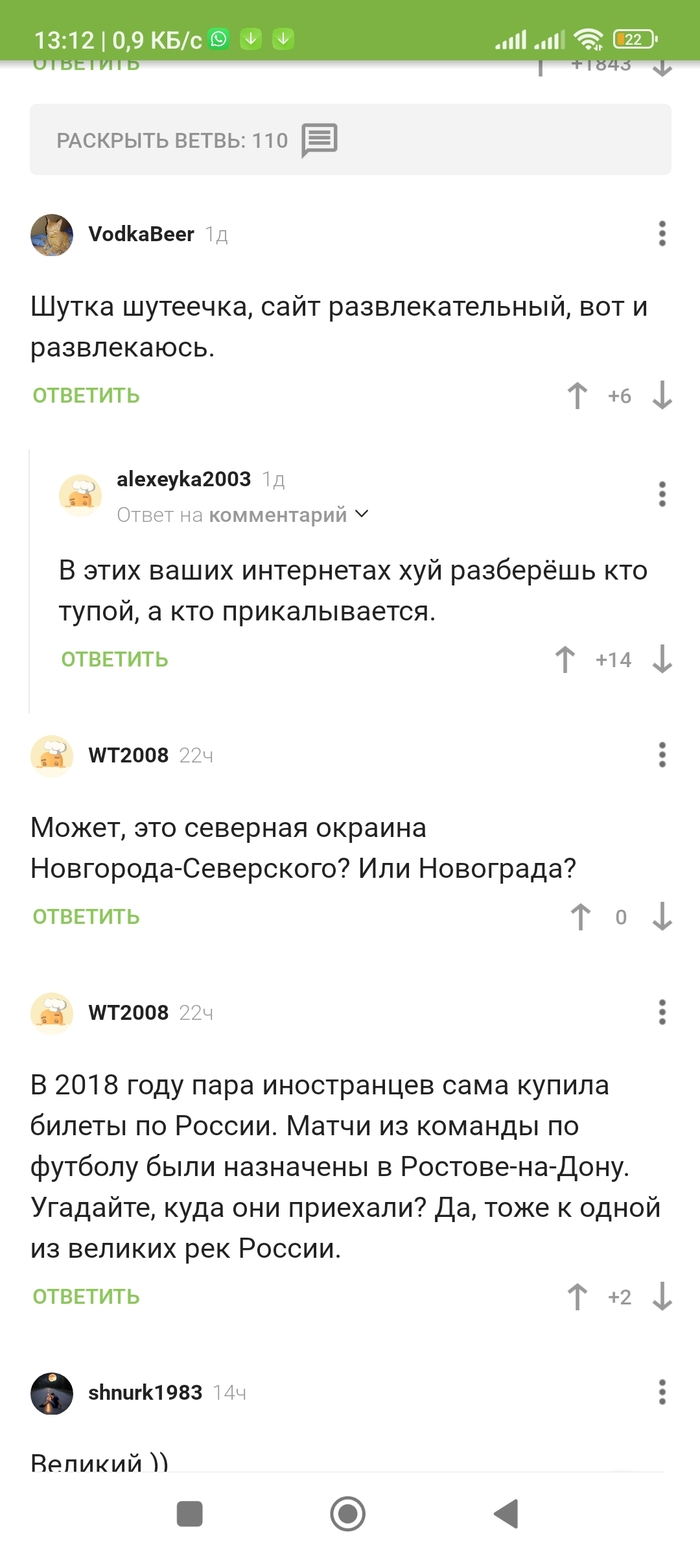Open overflow menu on shnurk1983's comment
This screenshot has width=700, height=1556.
(662, 1392)
